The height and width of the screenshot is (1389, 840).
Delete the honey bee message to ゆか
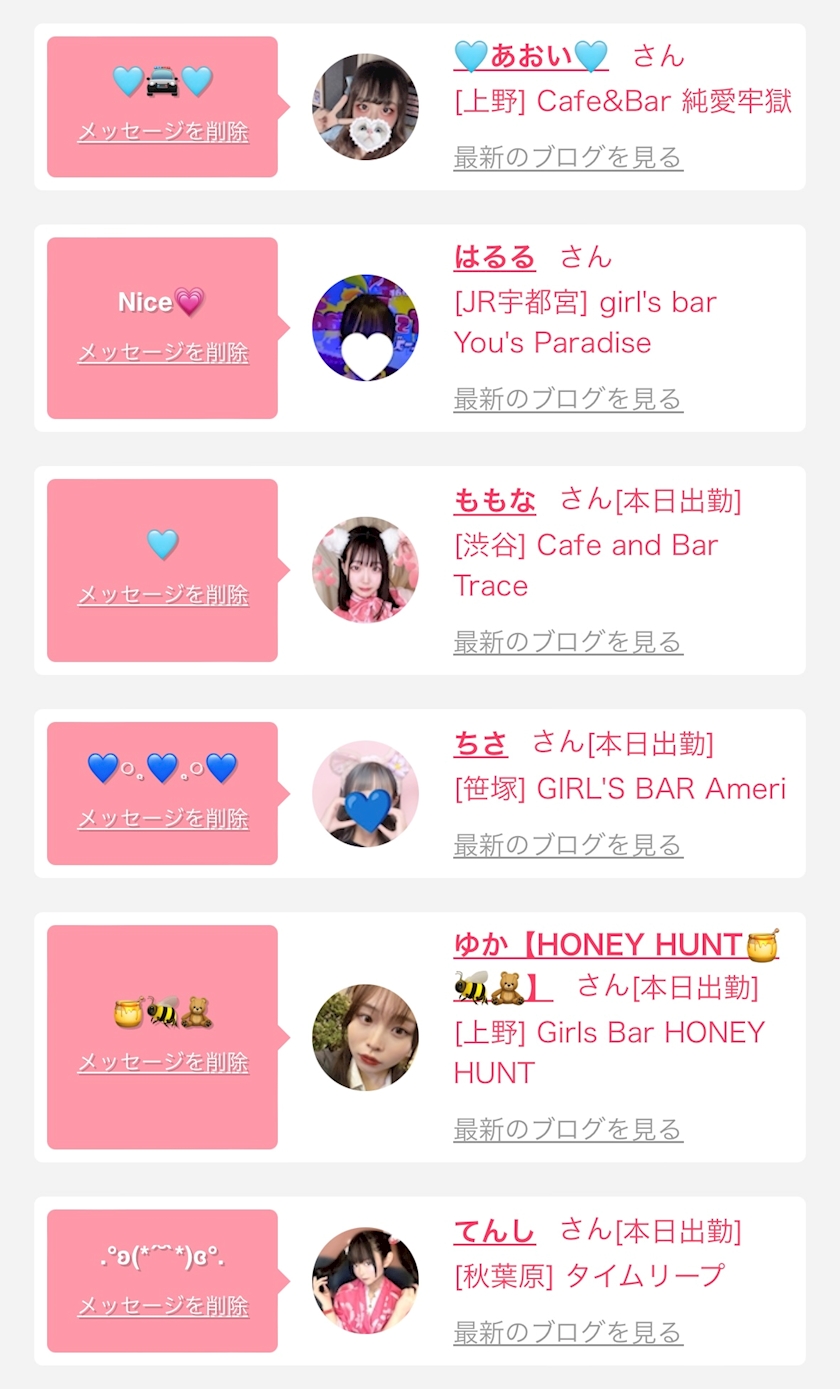click(x=163, y=1062)
